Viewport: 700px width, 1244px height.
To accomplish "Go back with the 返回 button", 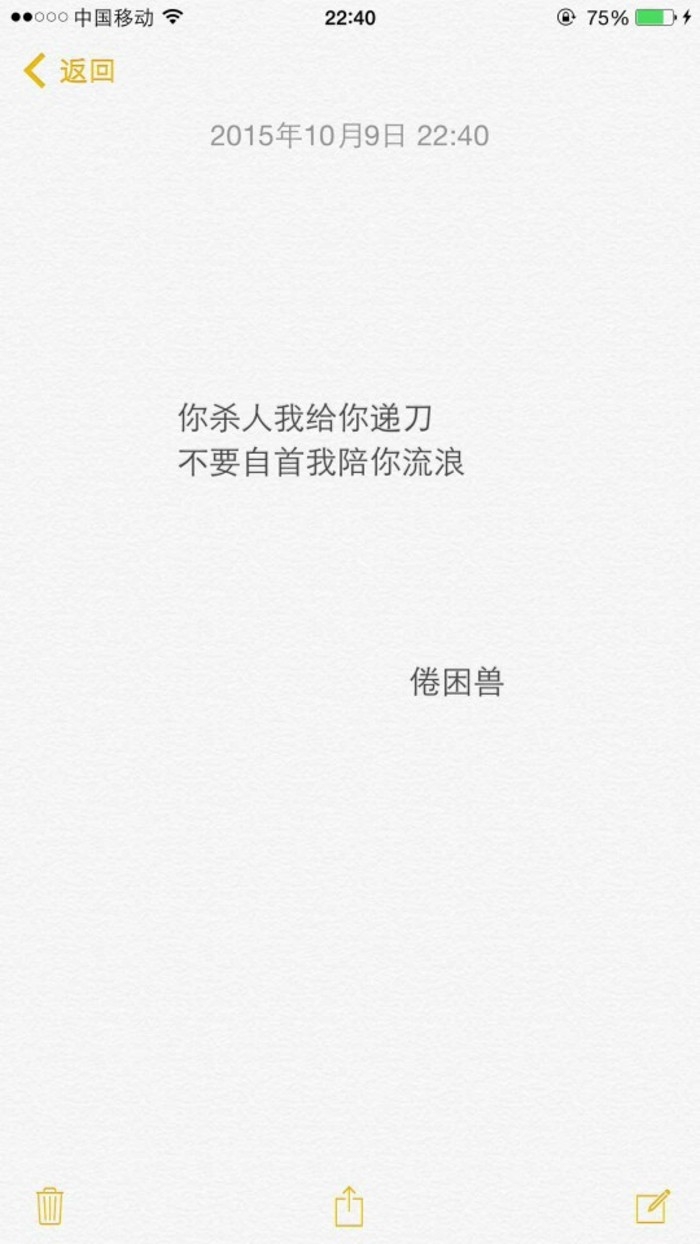I will [x=69, y=71].
